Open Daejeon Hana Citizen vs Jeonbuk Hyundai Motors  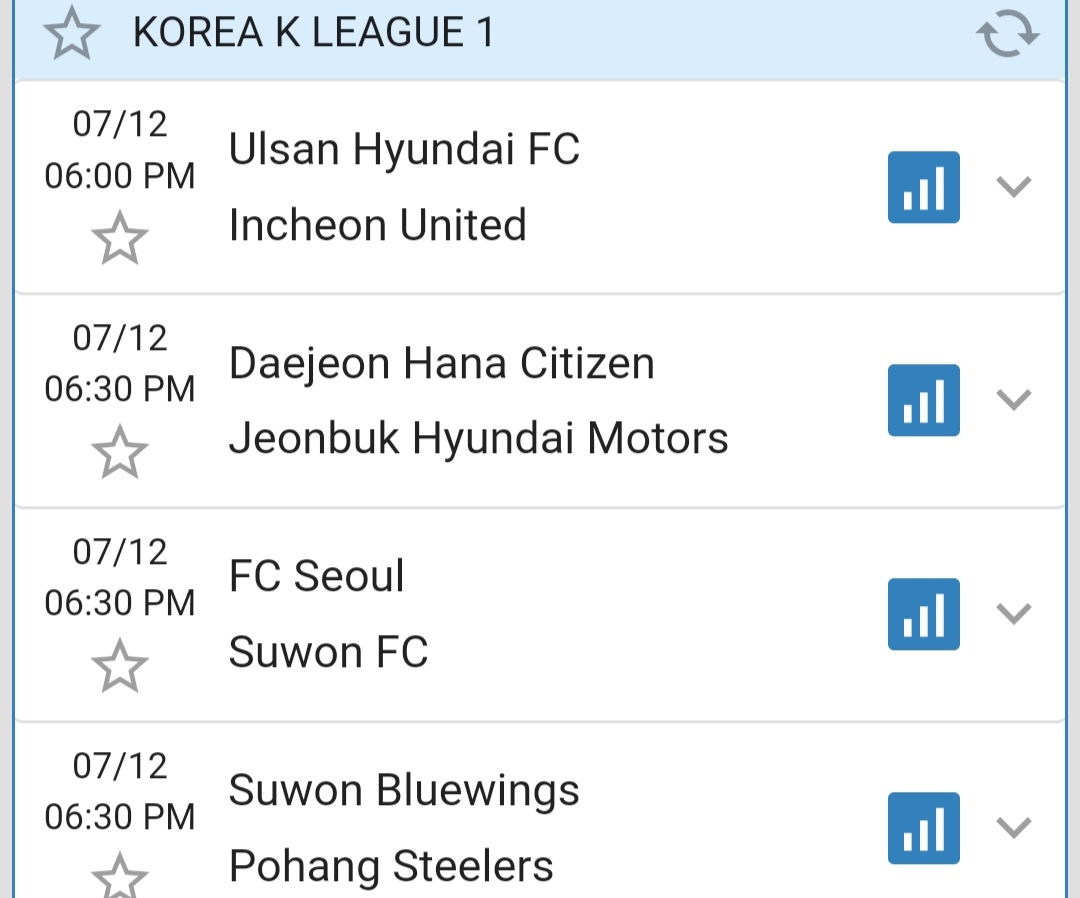(x=480, y=400)
